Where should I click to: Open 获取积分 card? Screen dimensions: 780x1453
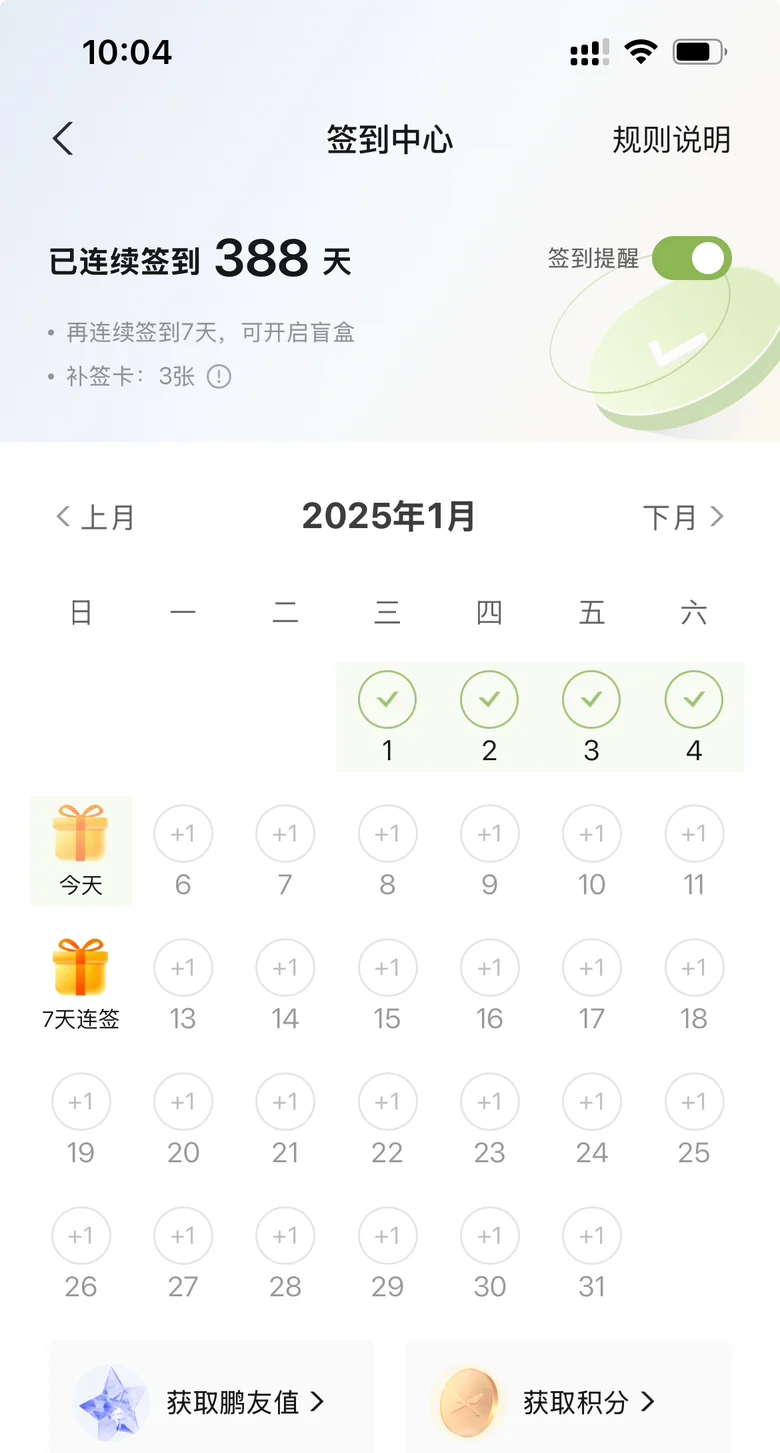(569, 1402)
